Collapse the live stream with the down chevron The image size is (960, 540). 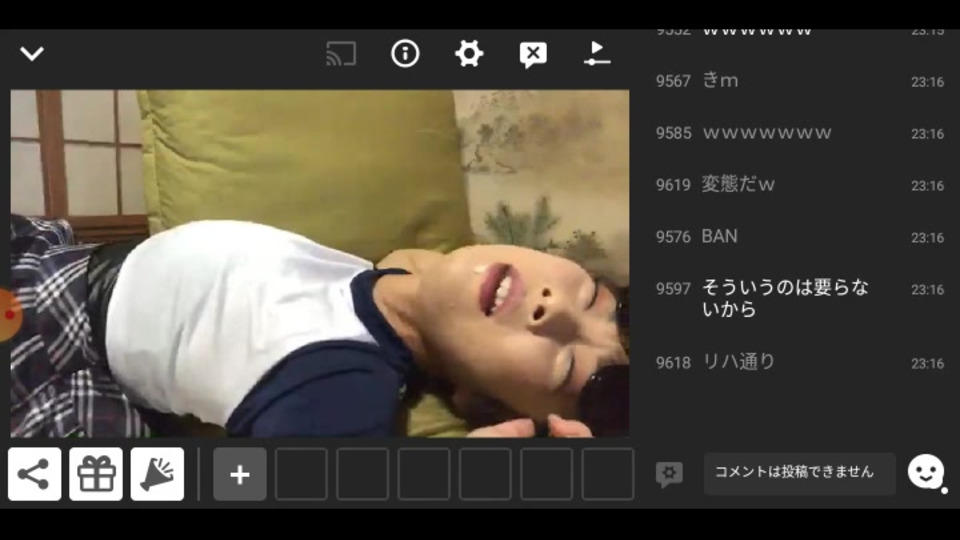(32, 54)
